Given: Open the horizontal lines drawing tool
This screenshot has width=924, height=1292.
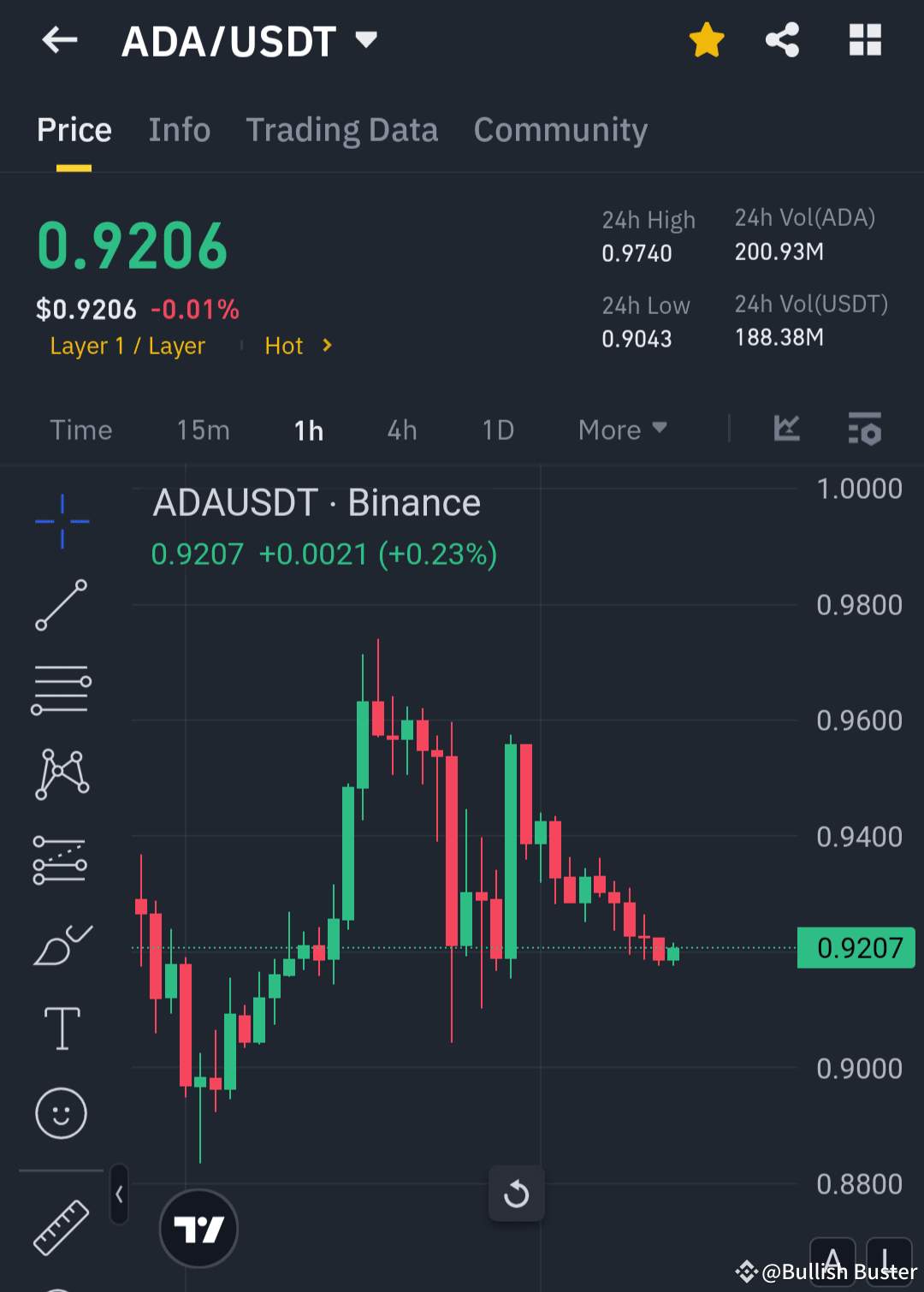Looking at the screenshot, I should pyautogui.click(x=61, y=690).
